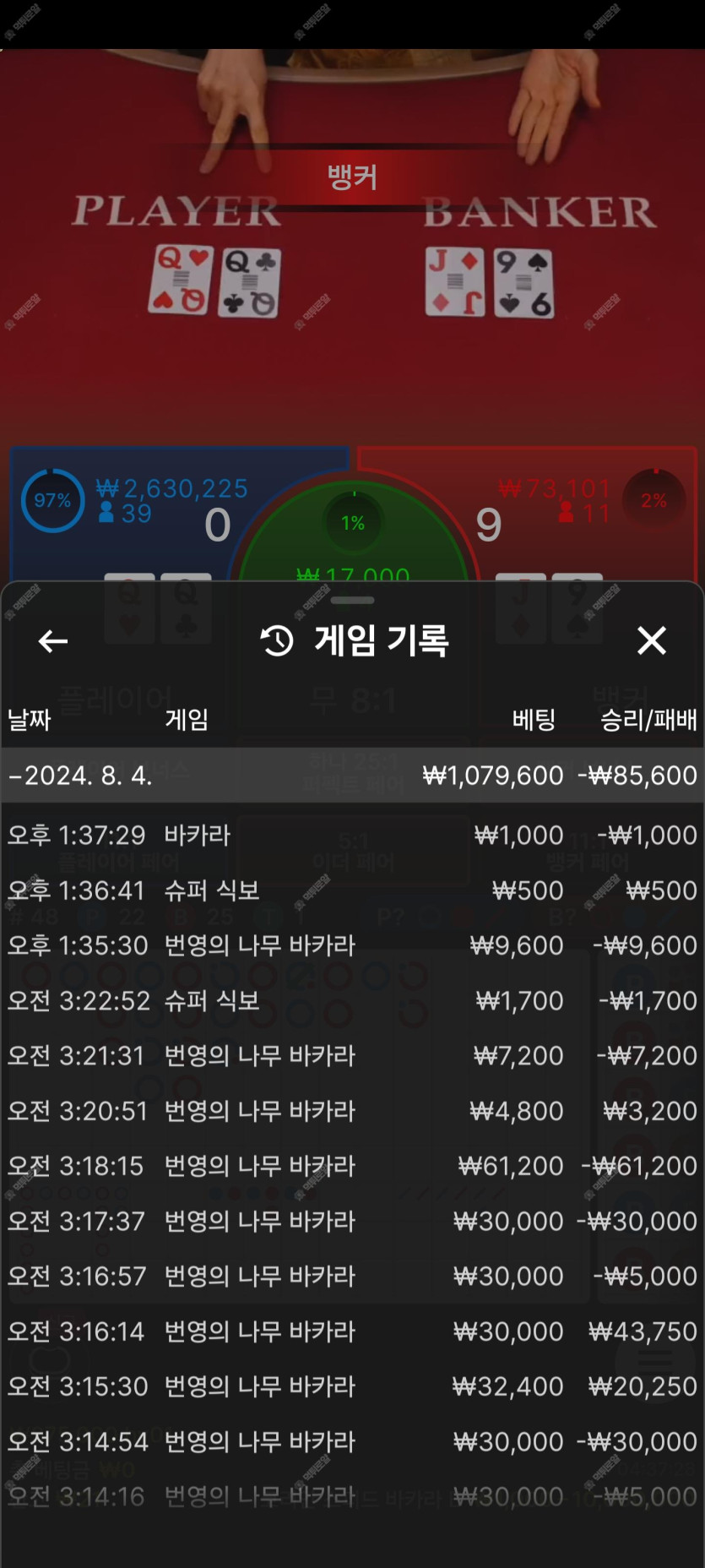Open the 오전 3:14:16 record
Image resolution: width=705 pixels, height=1568 pixels.
point(352,1497)
